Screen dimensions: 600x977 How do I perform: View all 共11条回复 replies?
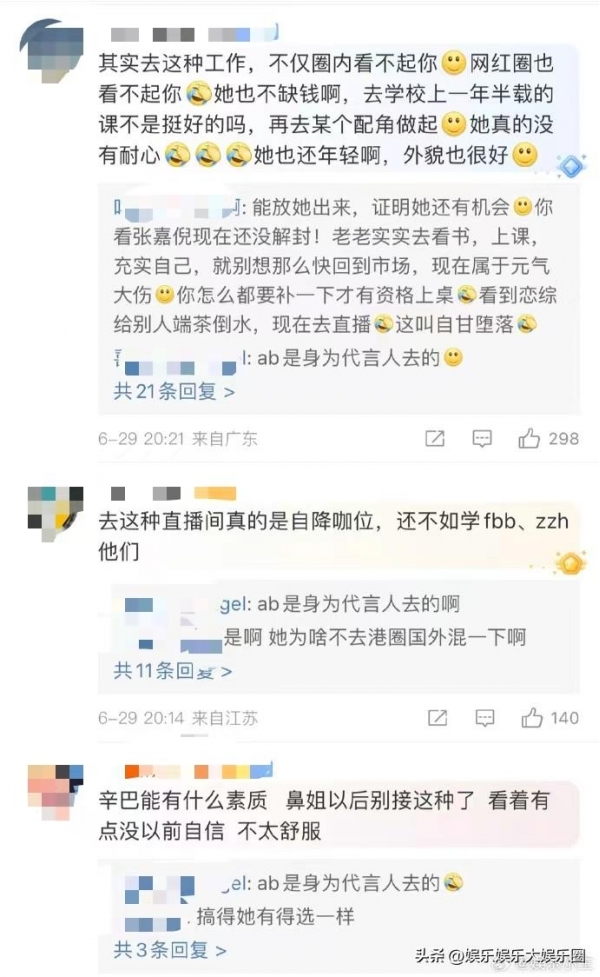tap(174, 670)
